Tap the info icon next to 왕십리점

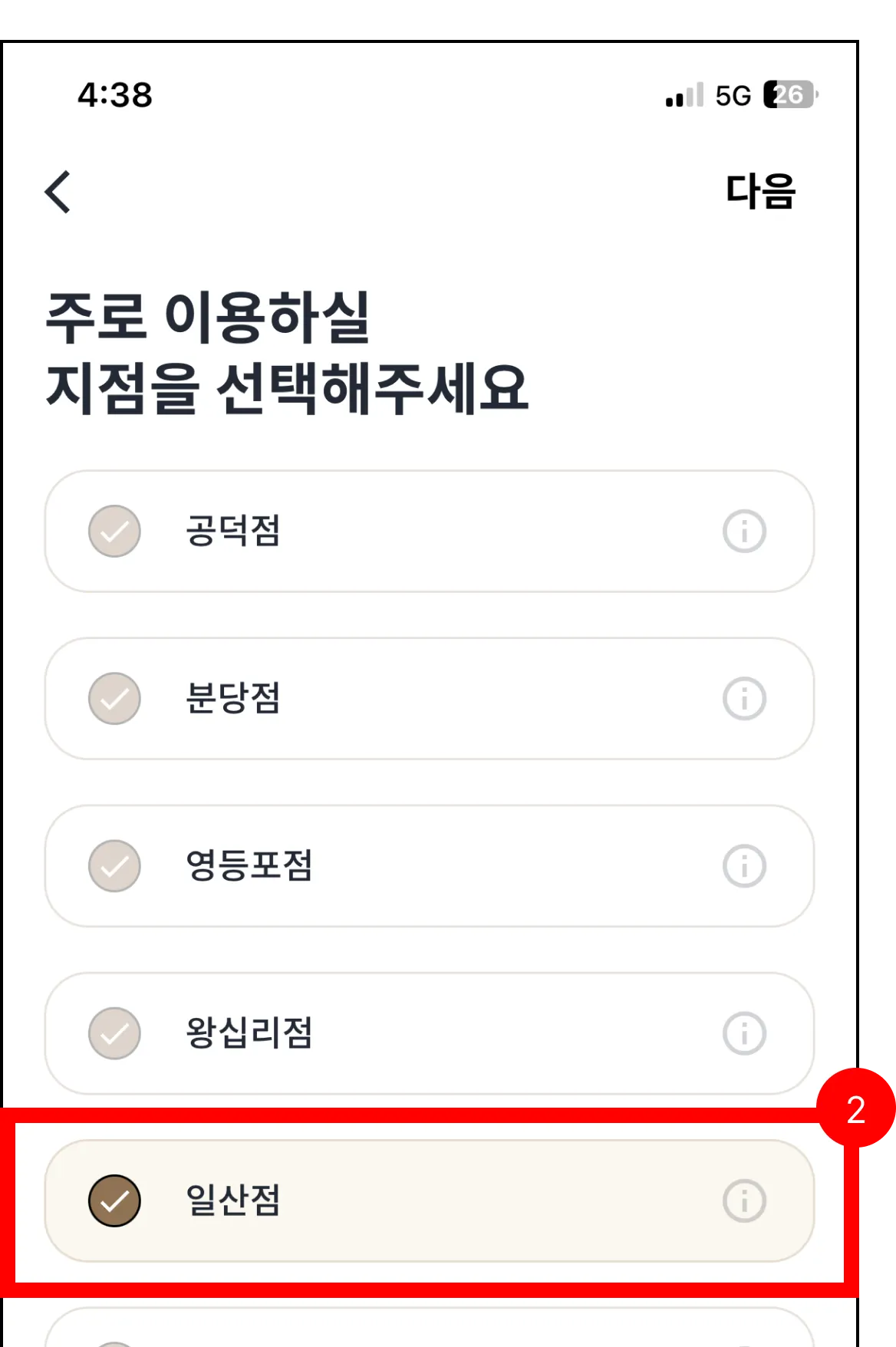point(744,1033)
